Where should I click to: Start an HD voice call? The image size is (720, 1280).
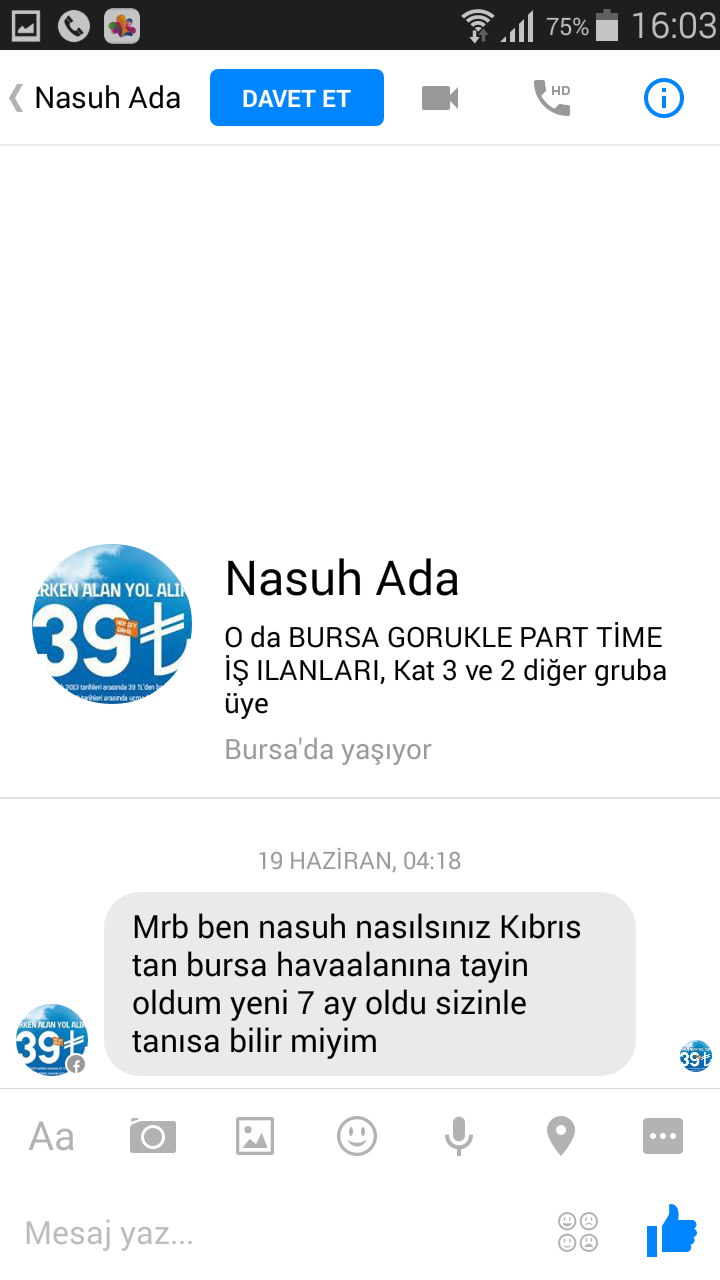point(552,98)
